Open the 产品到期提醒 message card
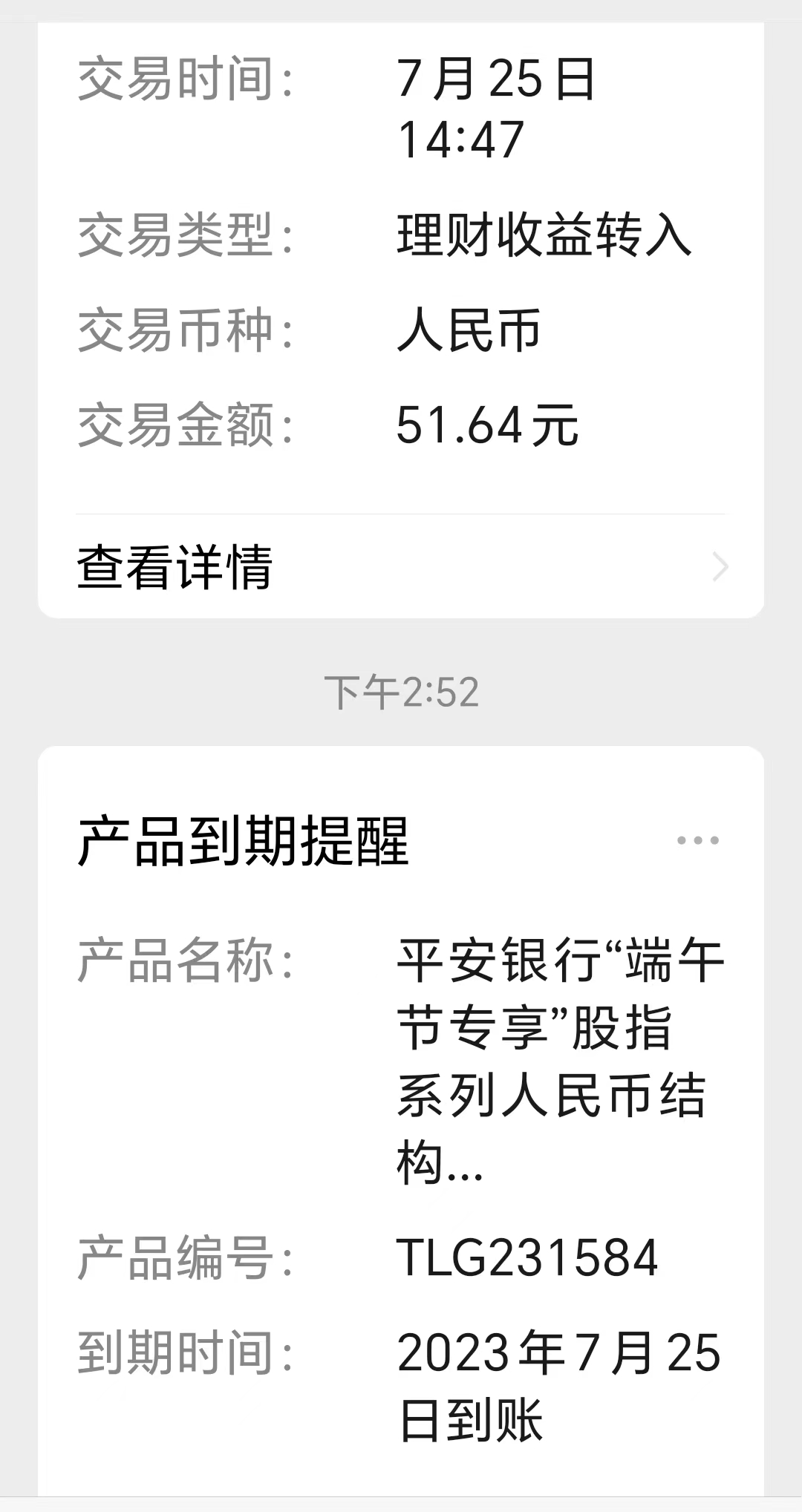Screen dimensions: 802x1512 pyautogui.click(x=400, y=1113)
